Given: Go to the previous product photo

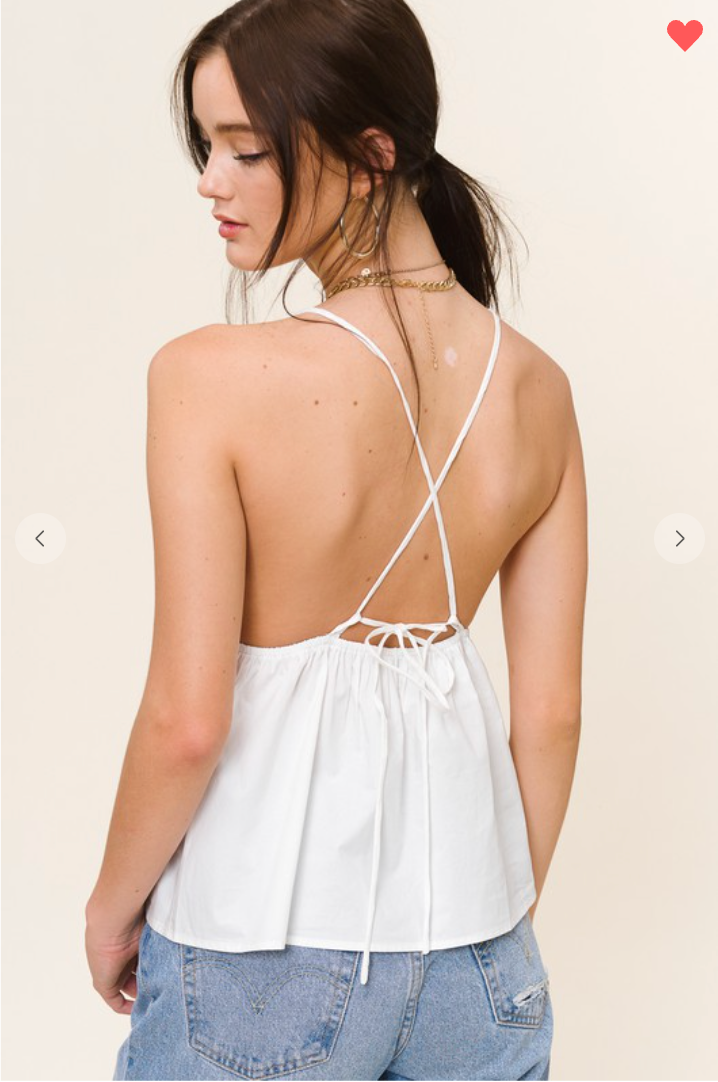Looking at the screenshot, I should [40, 539].
